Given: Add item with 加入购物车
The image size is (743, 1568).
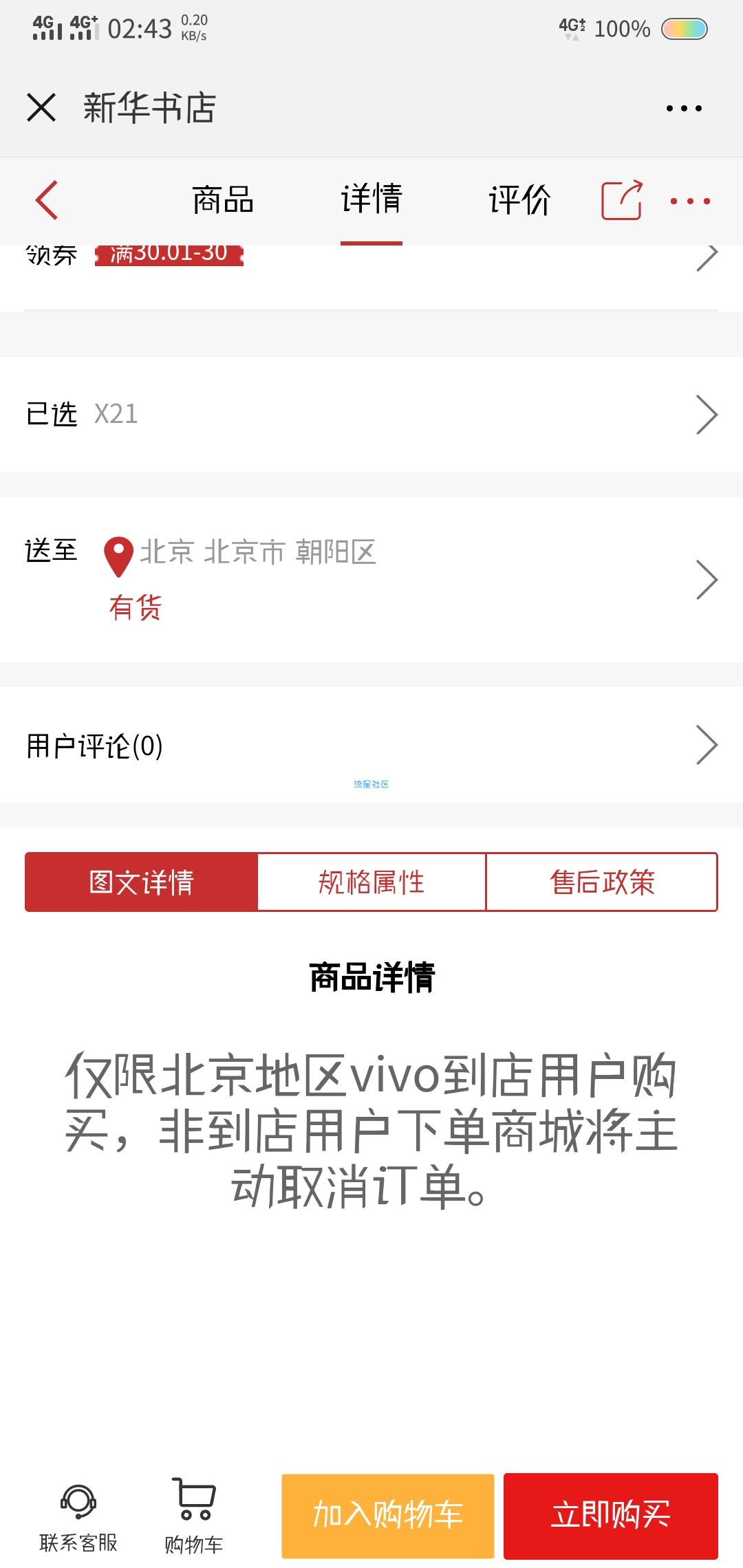Looking at the screenshot, I should [388, 1516].
